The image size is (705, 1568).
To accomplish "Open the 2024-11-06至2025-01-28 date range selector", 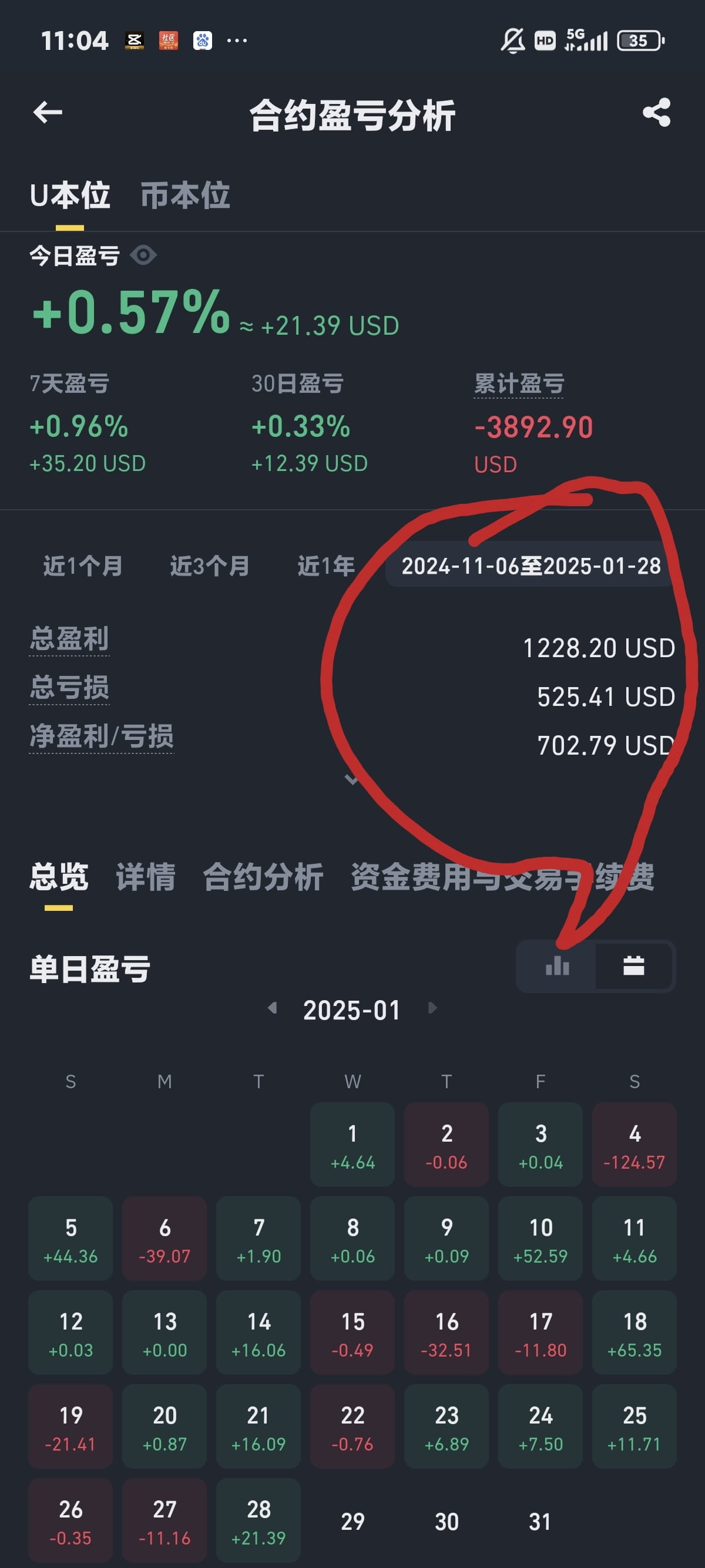I will 531,566.
